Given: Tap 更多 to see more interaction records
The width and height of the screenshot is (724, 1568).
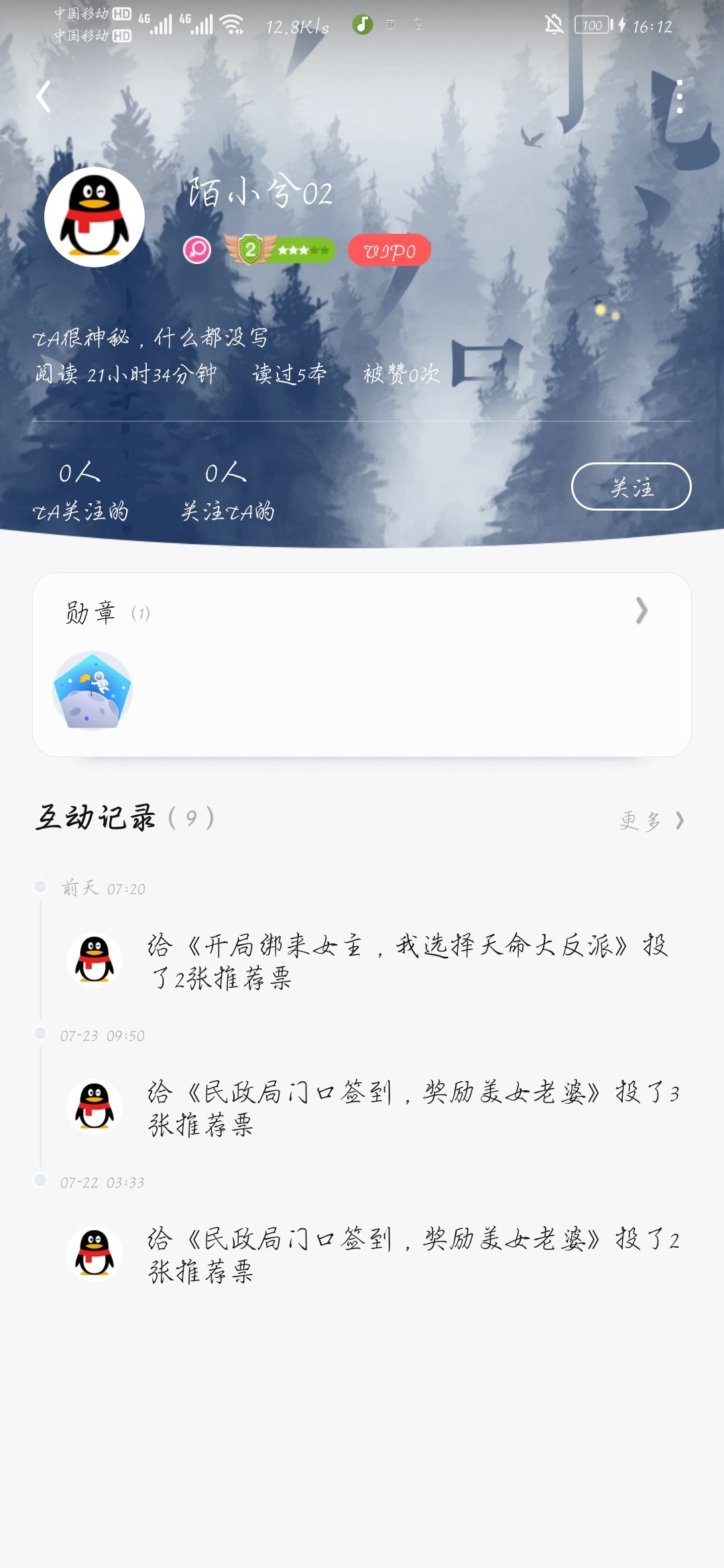Looking at the screenshot, I should point(652,820).
